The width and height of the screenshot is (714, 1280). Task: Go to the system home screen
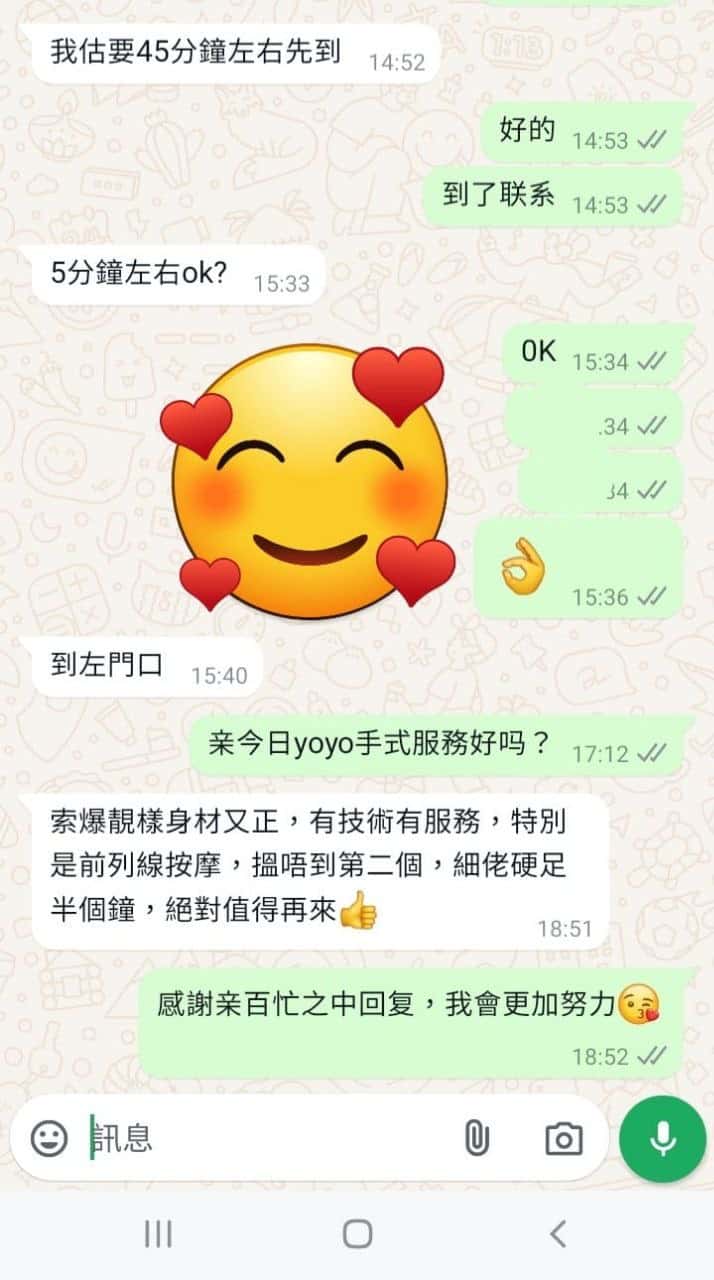[x=357, y=1233]
